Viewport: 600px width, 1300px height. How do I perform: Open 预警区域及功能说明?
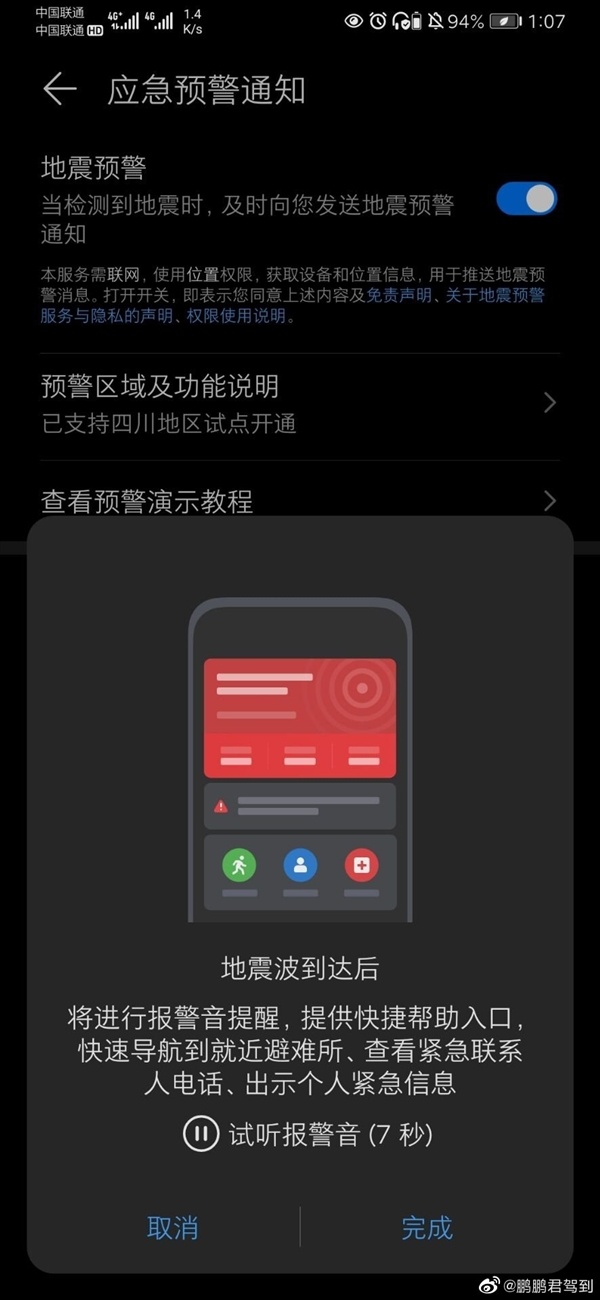click(x=300, y=402)
